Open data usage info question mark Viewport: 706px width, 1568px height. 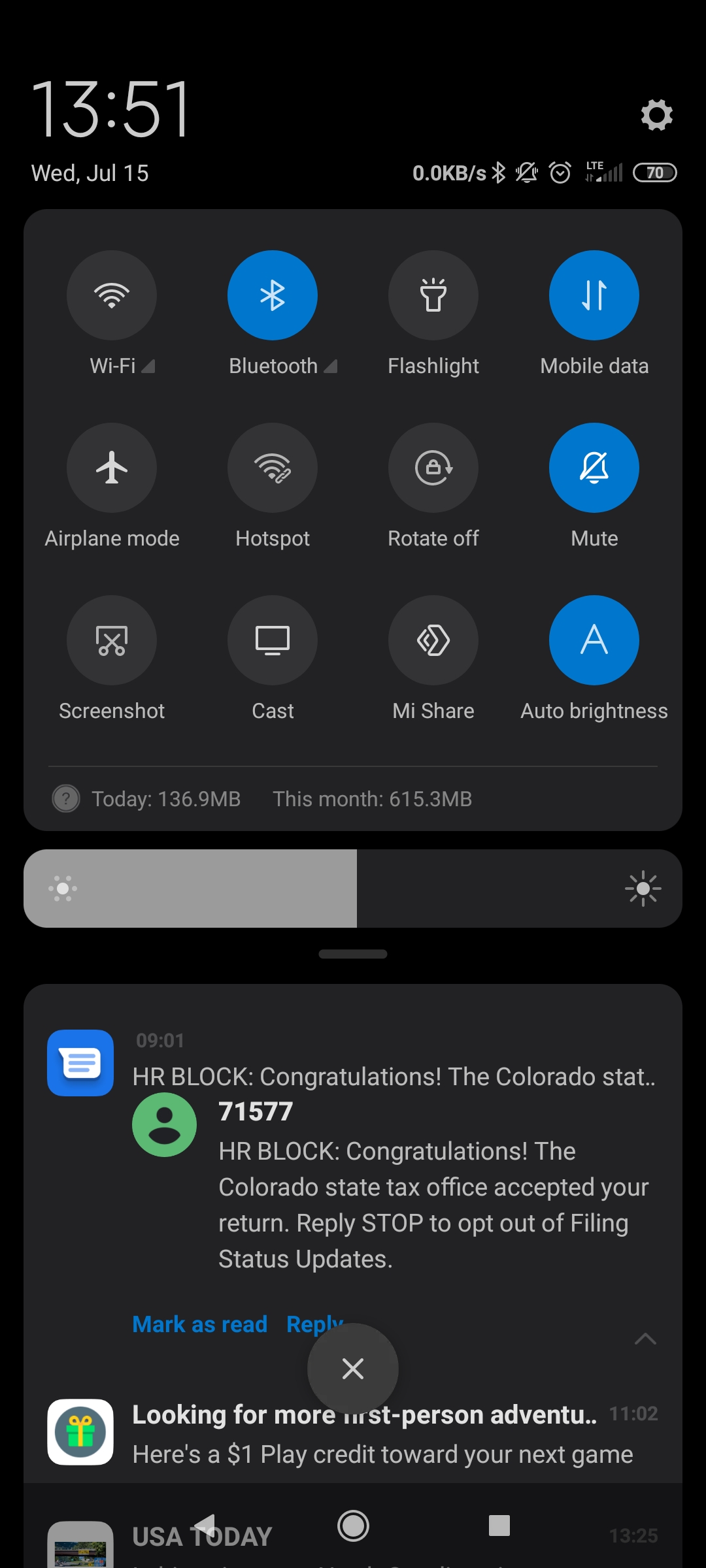tap(66, 798)
